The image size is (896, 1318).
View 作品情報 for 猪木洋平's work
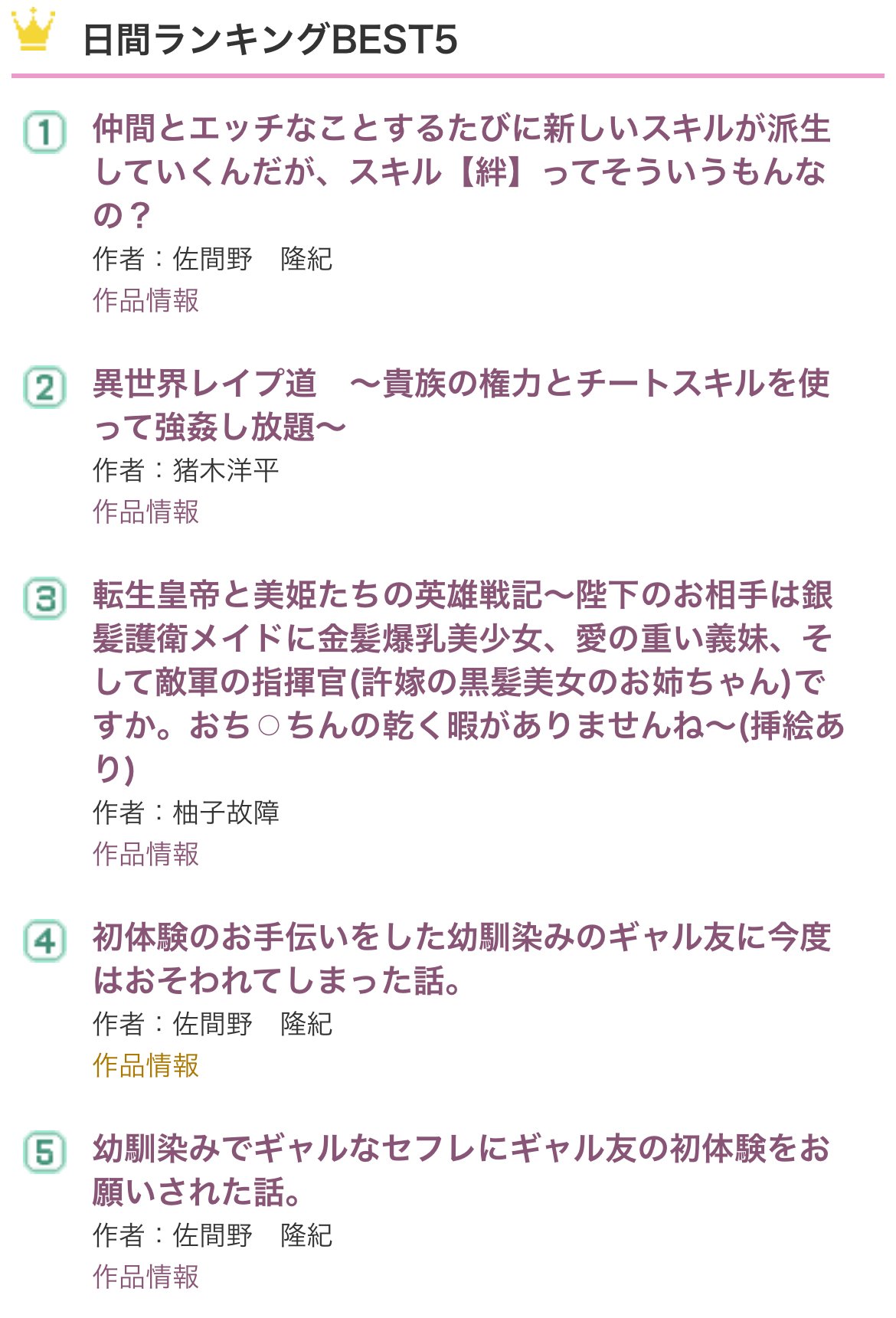[146, 512]
